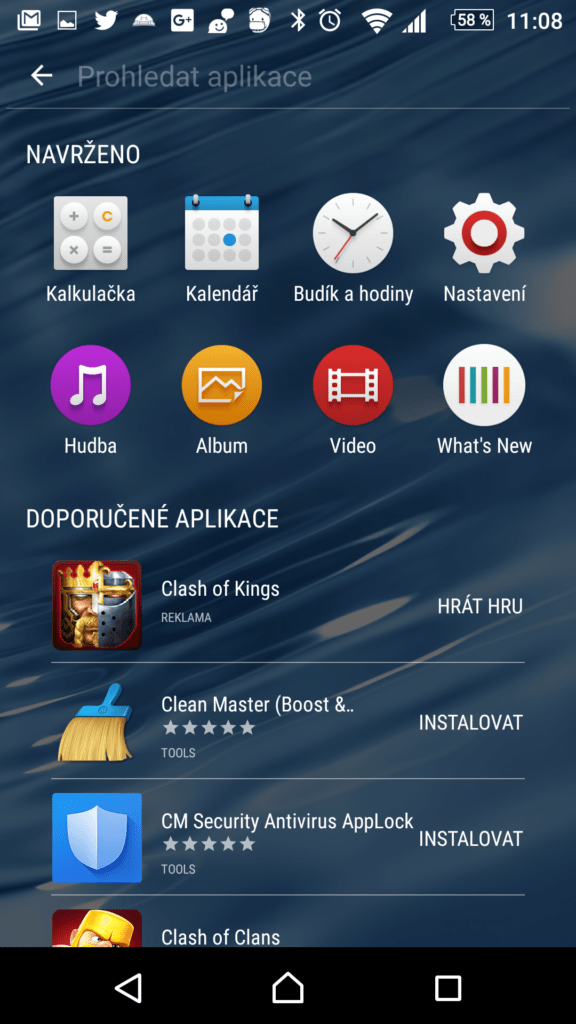Show recent apps from the navigation bar
This screenshot has height=1024, width=576.
point(448,987)
